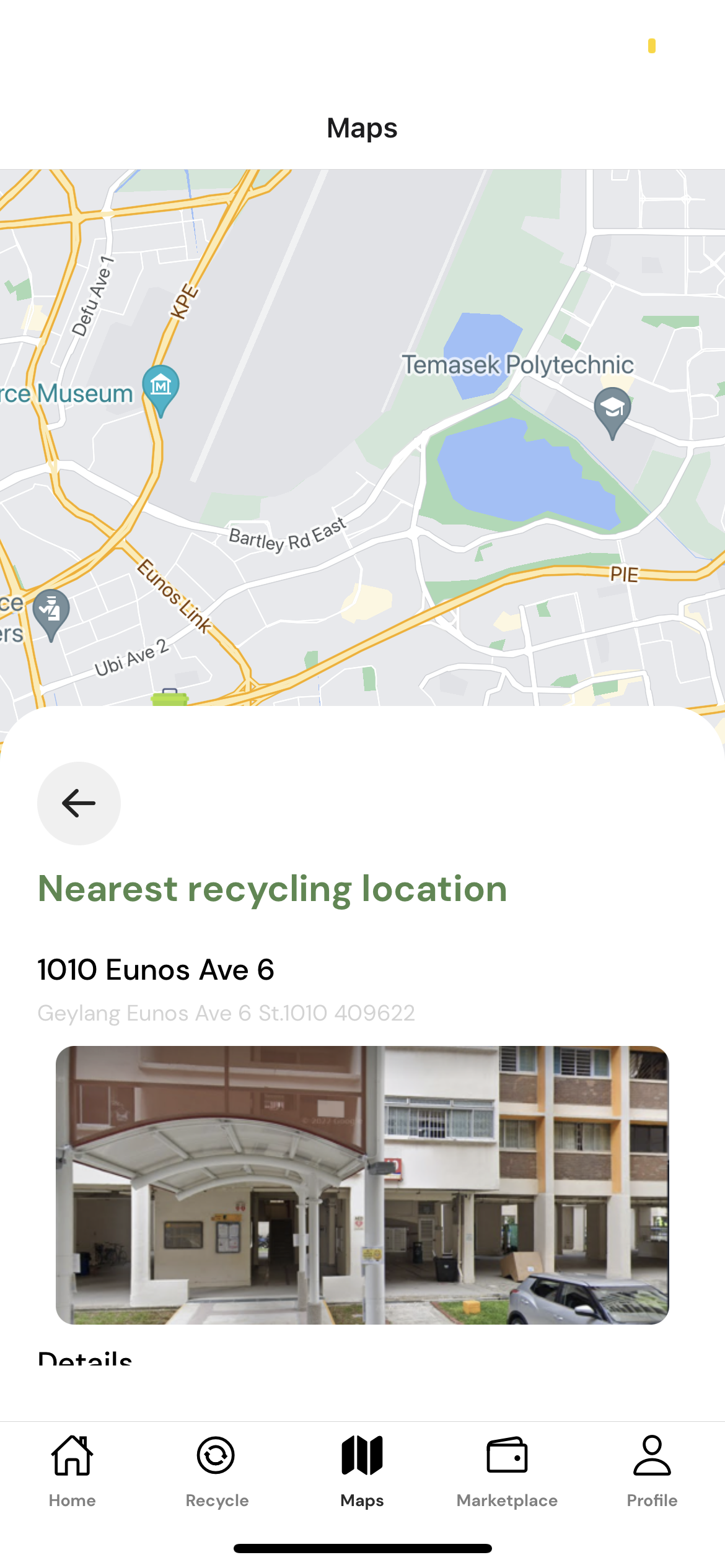The image size is (725, 1568).
Task: Open the Marketplace tab
Action: tap(507, 1471)
